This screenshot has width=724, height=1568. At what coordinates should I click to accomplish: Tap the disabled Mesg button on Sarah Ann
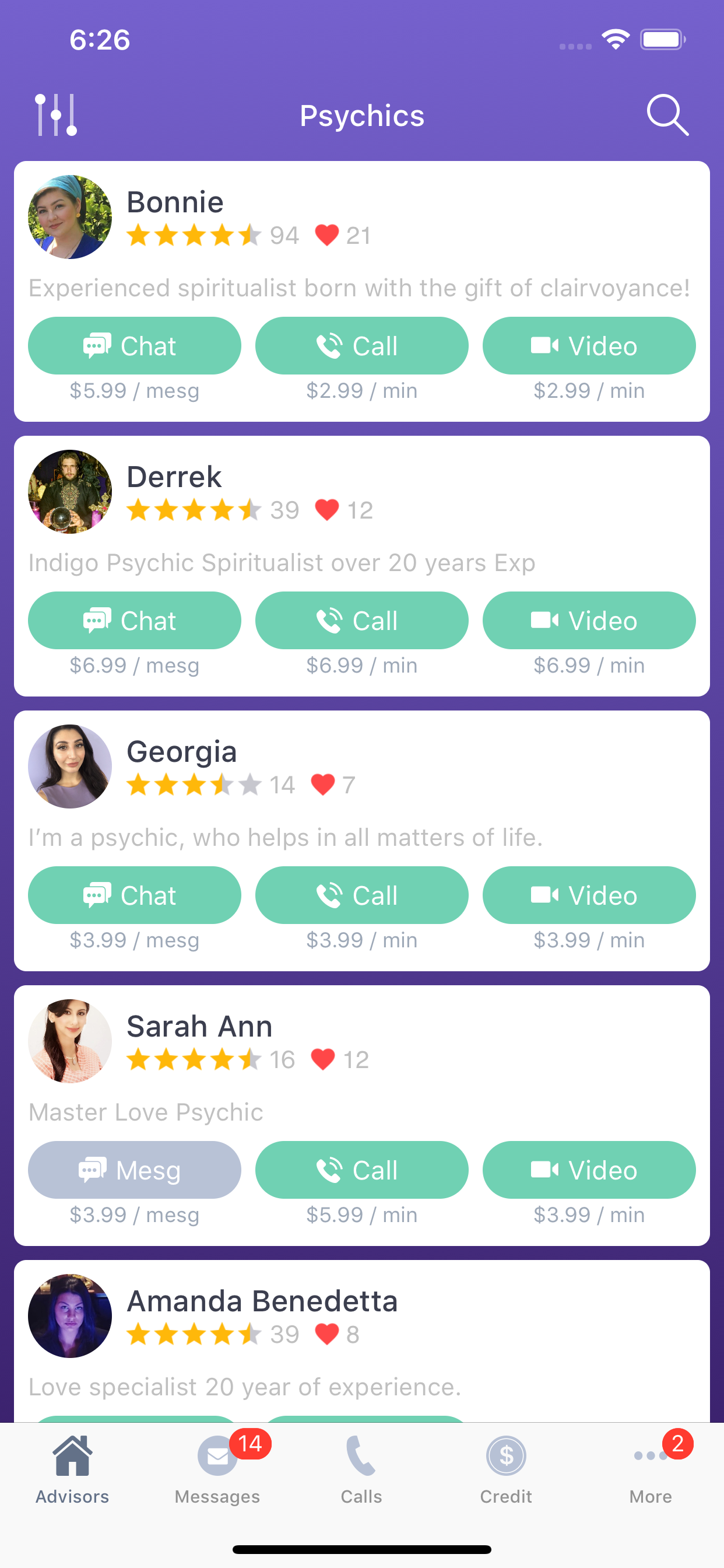(135, 1170)
